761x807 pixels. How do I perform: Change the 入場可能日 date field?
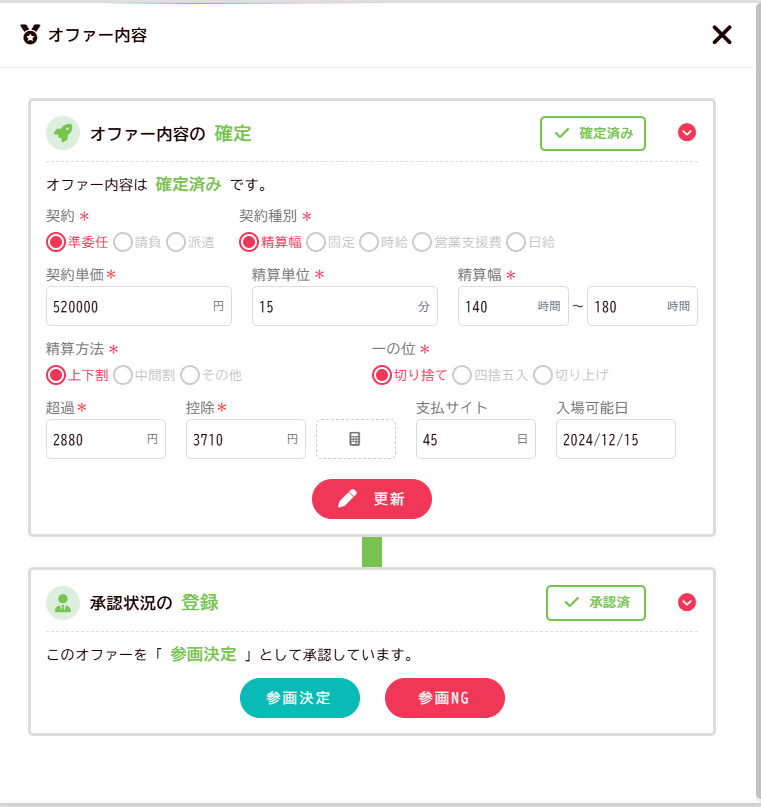615,439
